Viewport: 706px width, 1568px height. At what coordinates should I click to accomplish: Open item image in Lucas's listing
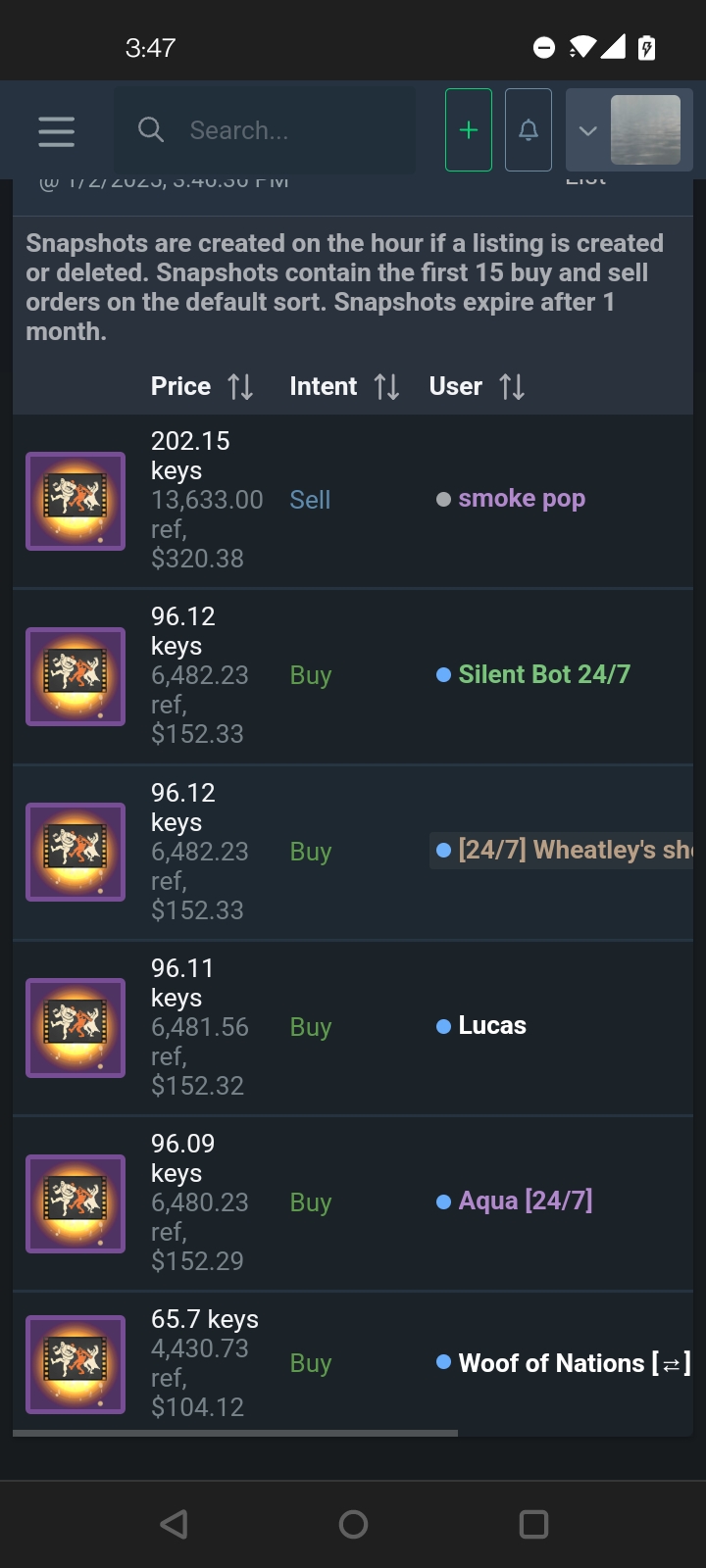point(76,1027)
